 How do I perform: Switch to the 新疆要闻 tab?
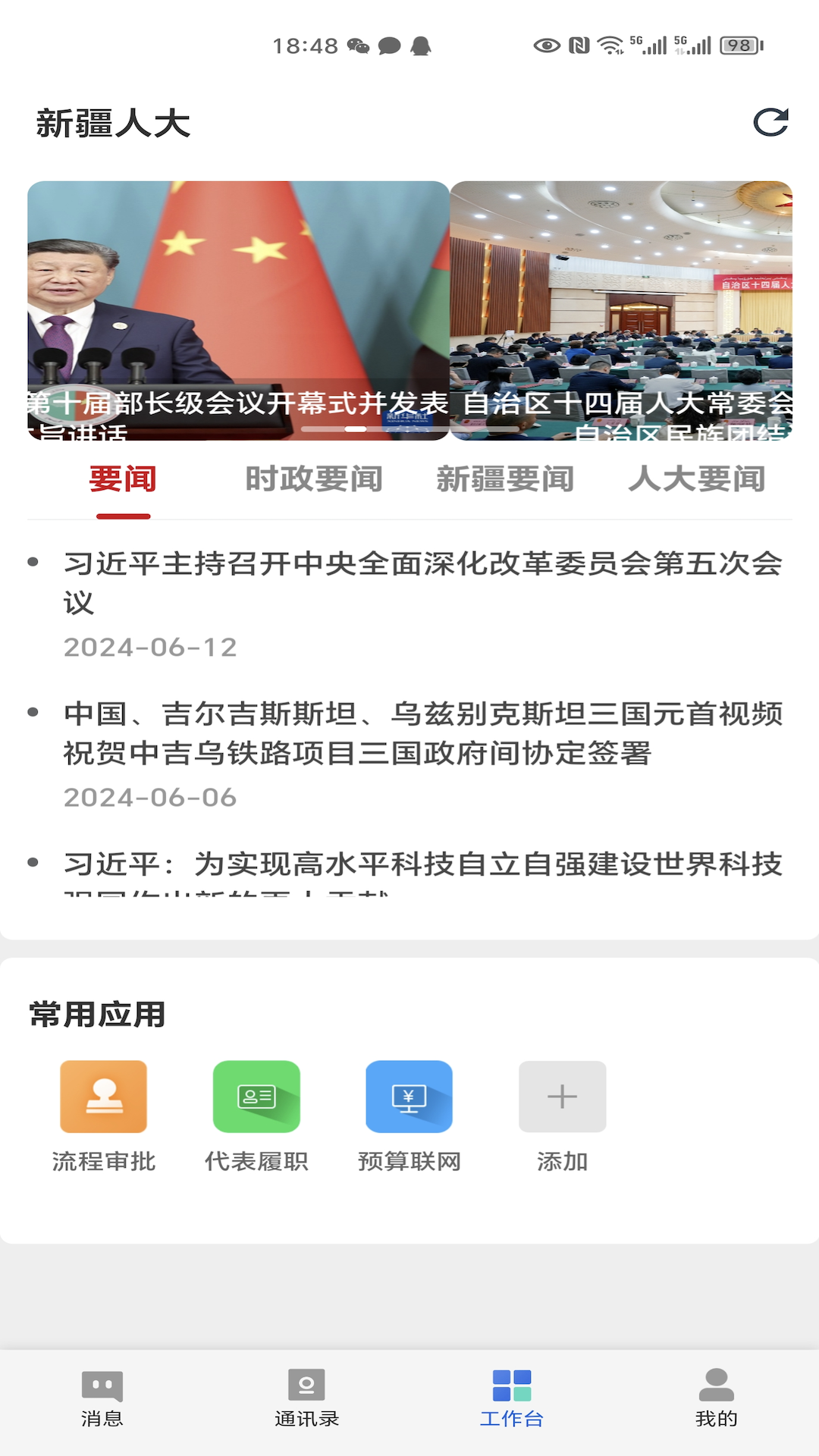click(x=505, y=479)
